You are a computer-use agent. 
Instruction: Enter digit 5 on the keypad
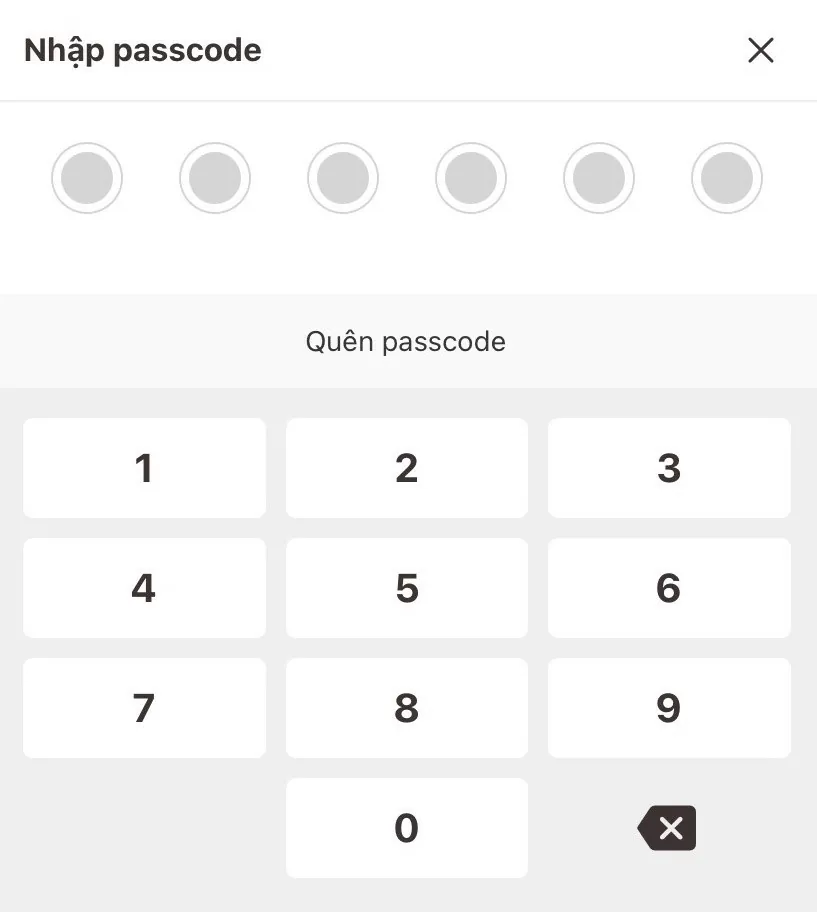pos(406,588)
